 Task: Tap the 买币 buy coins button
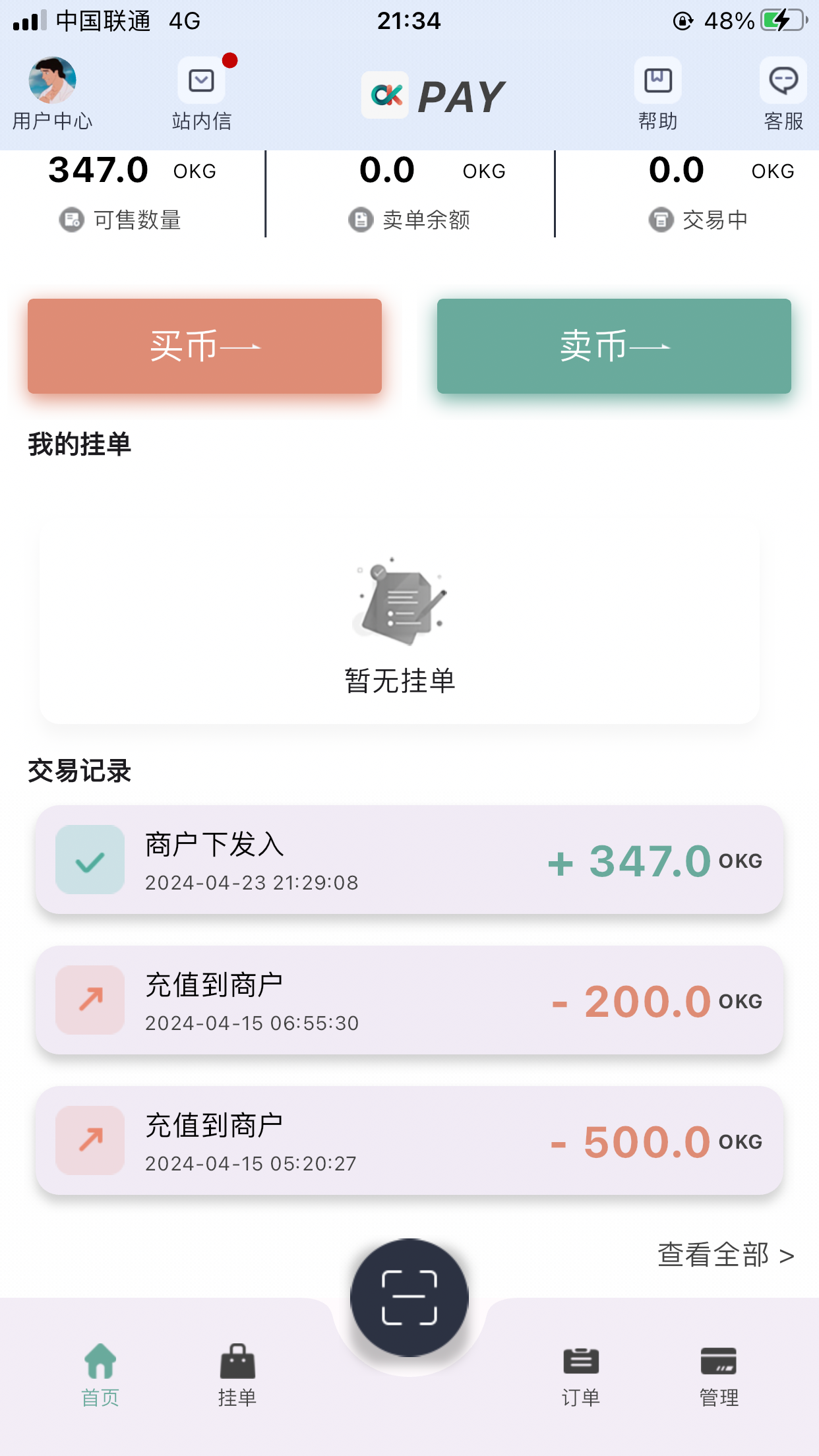click(204, 346)
